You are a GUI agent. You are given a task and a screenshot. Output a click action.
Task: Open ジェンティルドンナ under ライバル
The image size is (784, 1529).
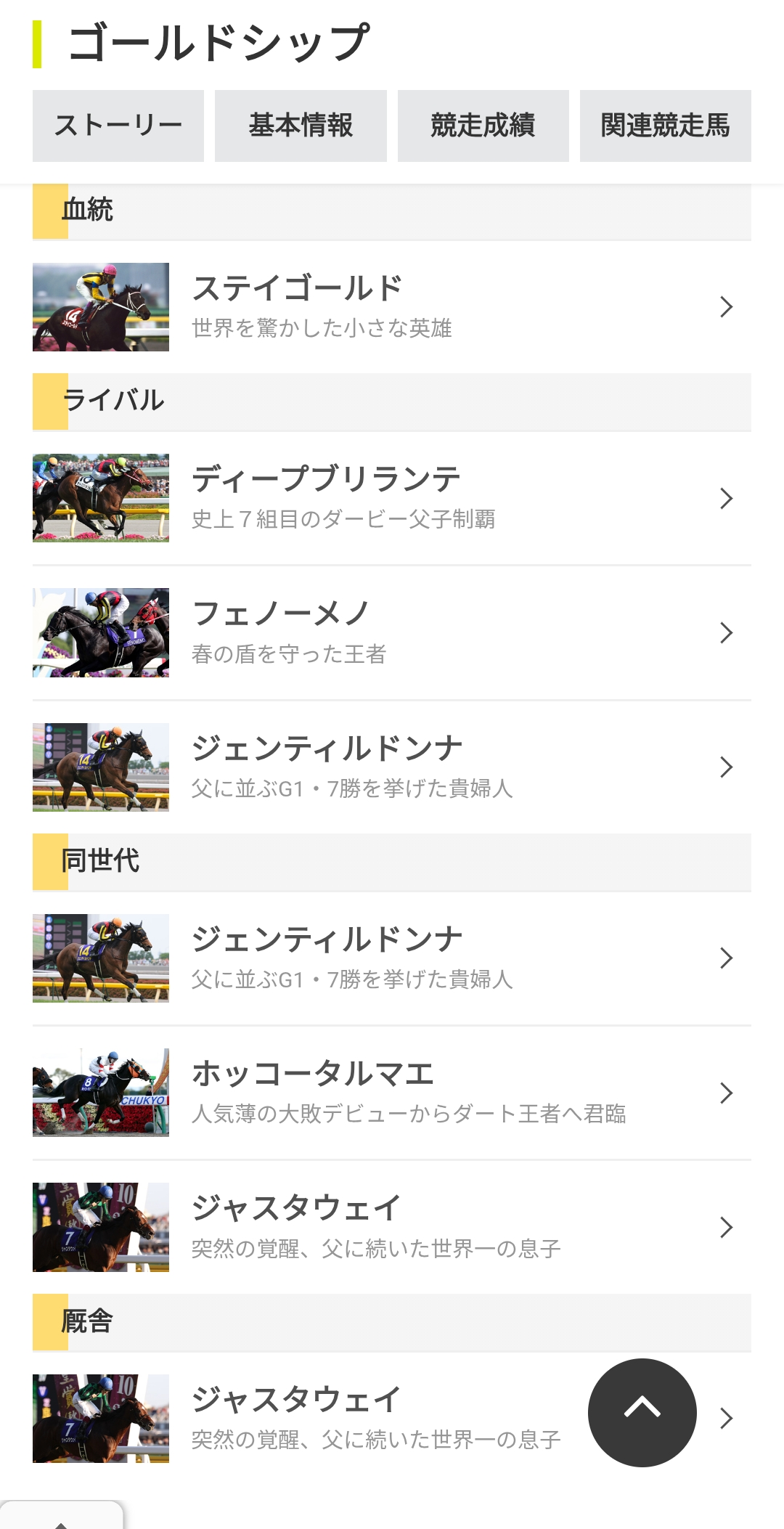pos(392,767)
